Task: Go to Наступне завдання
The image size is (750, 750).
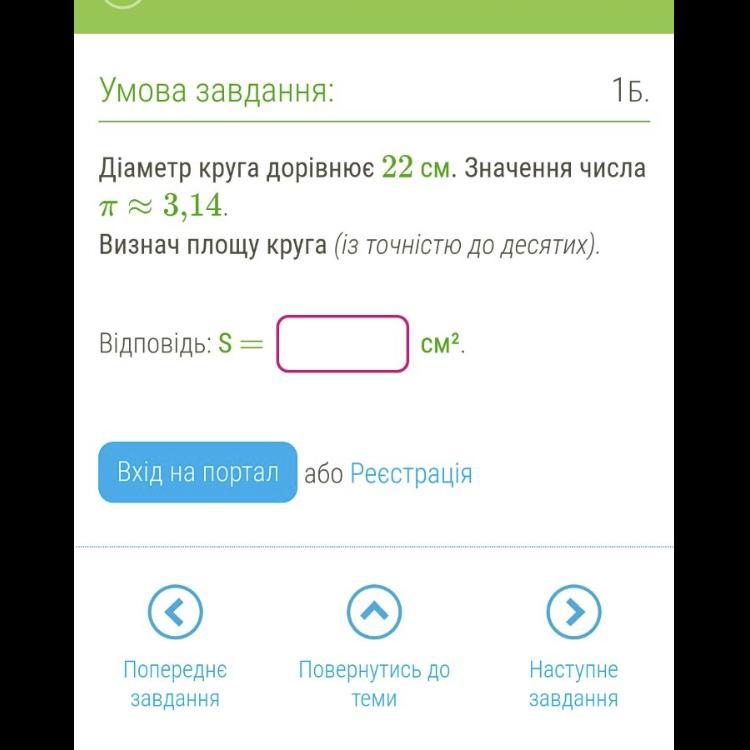Action: tap(573, 611)
